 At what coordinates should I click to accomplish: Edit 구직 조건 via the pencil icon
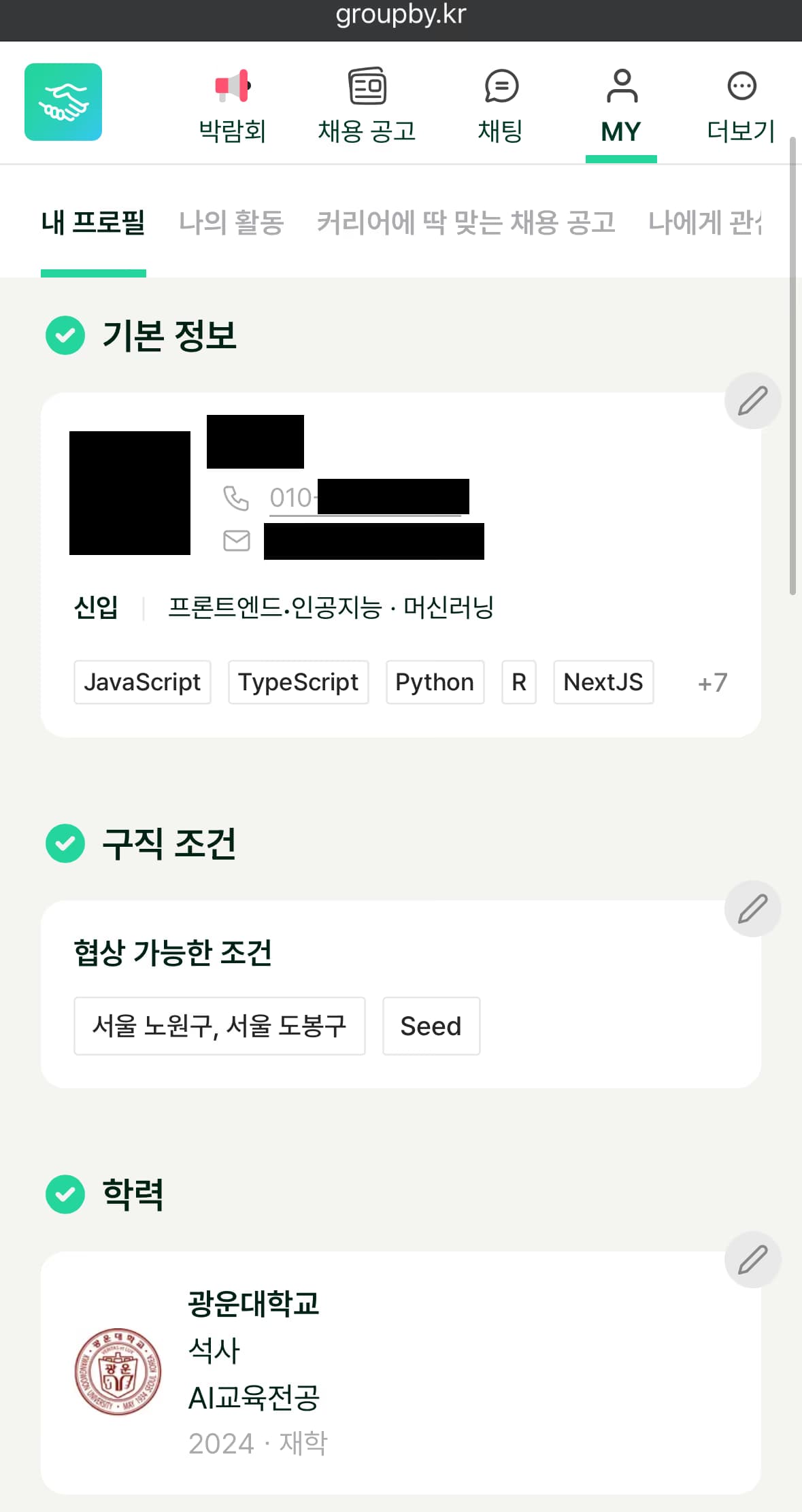point(752,909)
